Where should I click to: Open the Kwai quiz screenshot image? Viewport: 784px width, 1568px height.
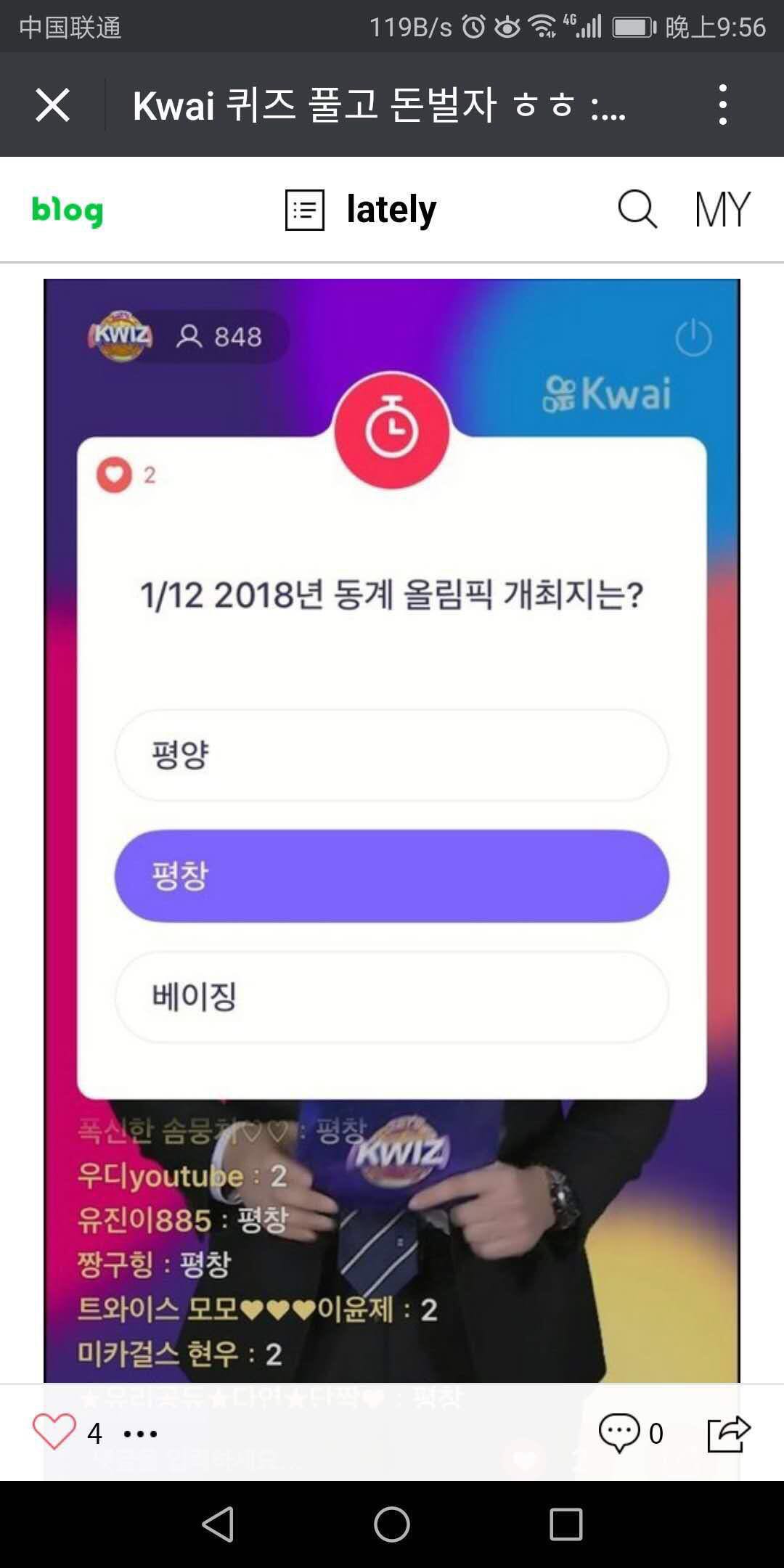point(392,828)
